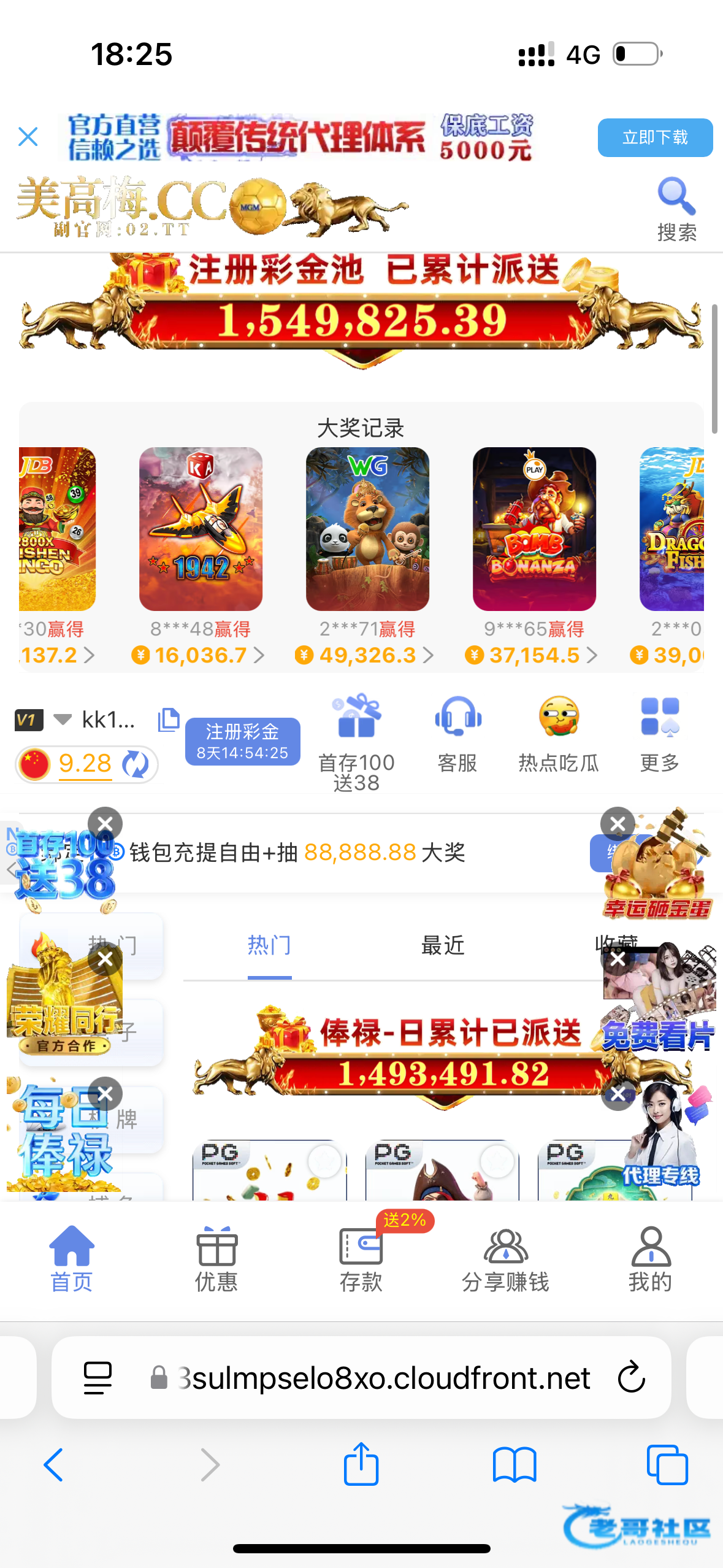This screenshot has height=1568, width=723.
Task: Switch to the 最近 tab
Action: tap(442, 945)
